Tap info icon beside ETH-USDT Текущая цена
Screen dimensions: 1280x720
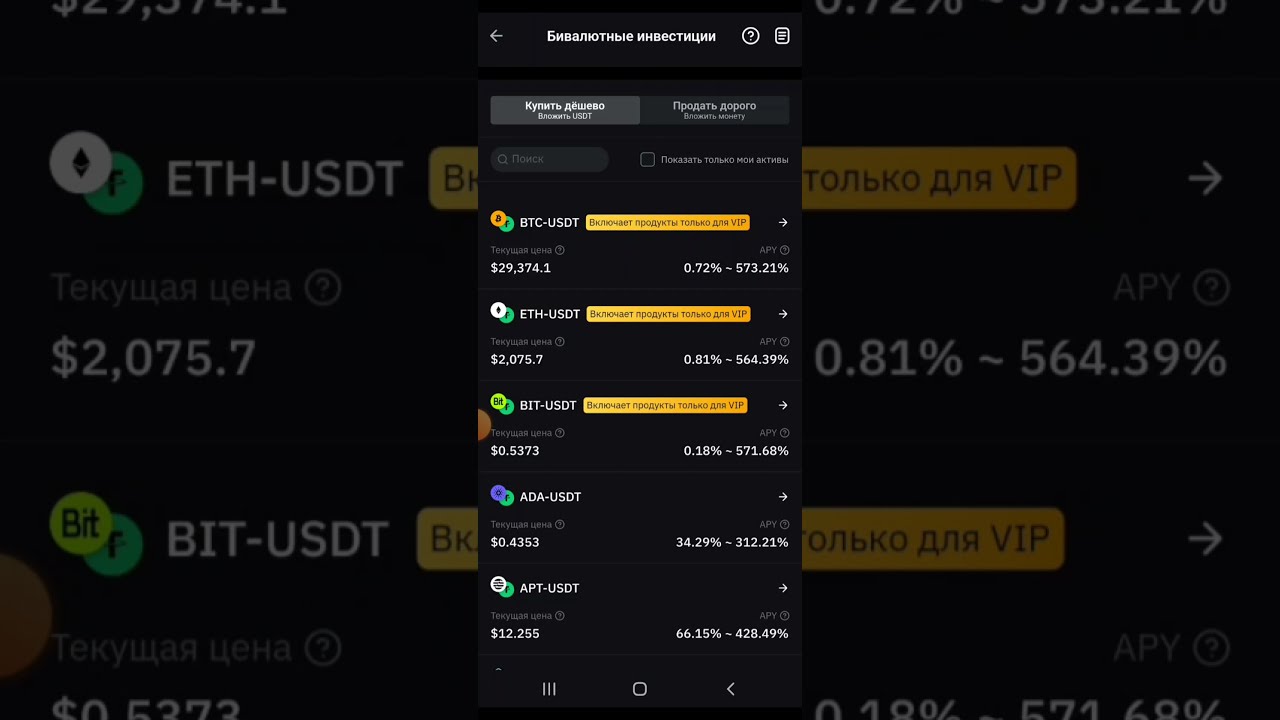tap(559, 342)
